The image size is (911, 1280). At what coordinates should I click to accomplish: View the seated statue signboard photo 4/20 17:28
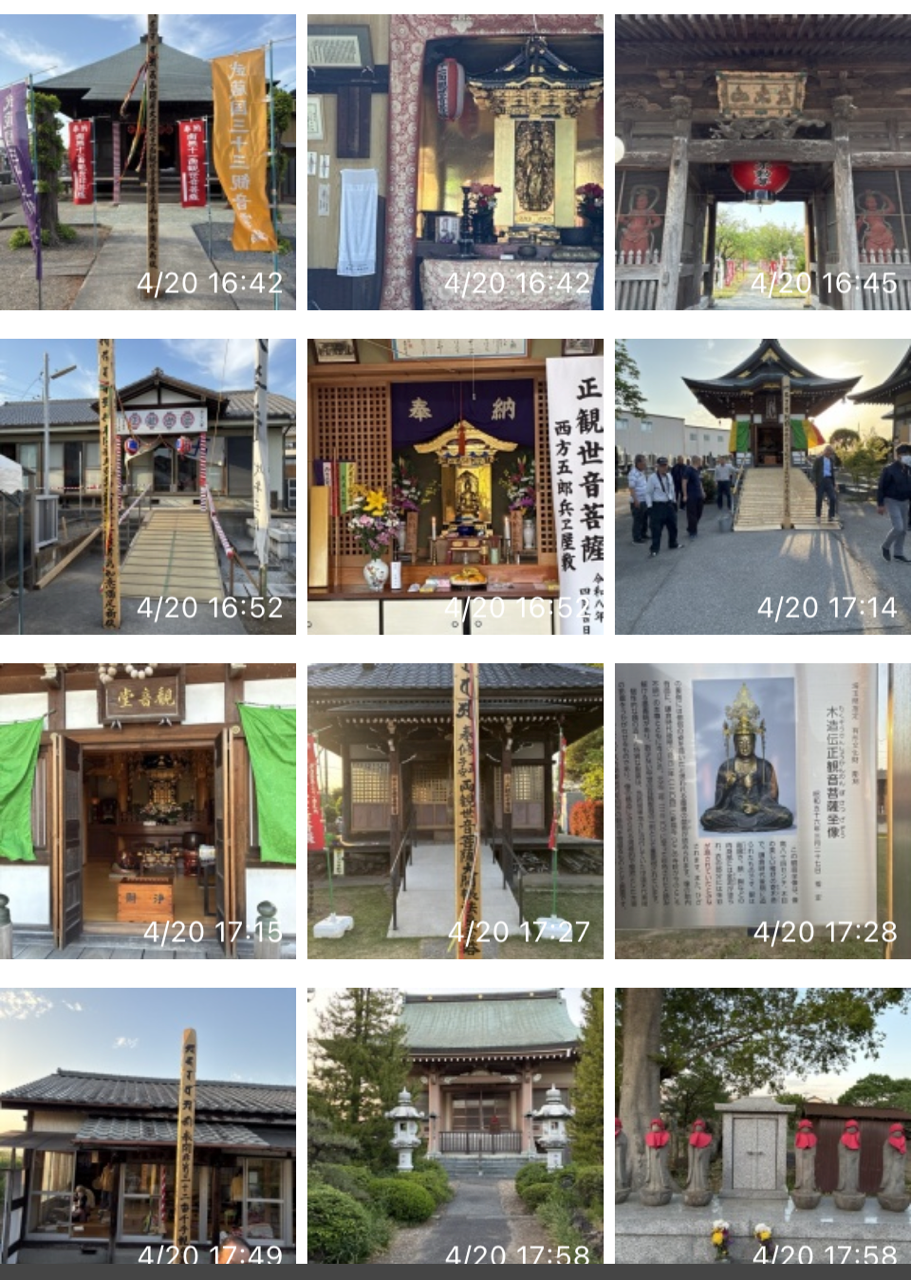762,810
